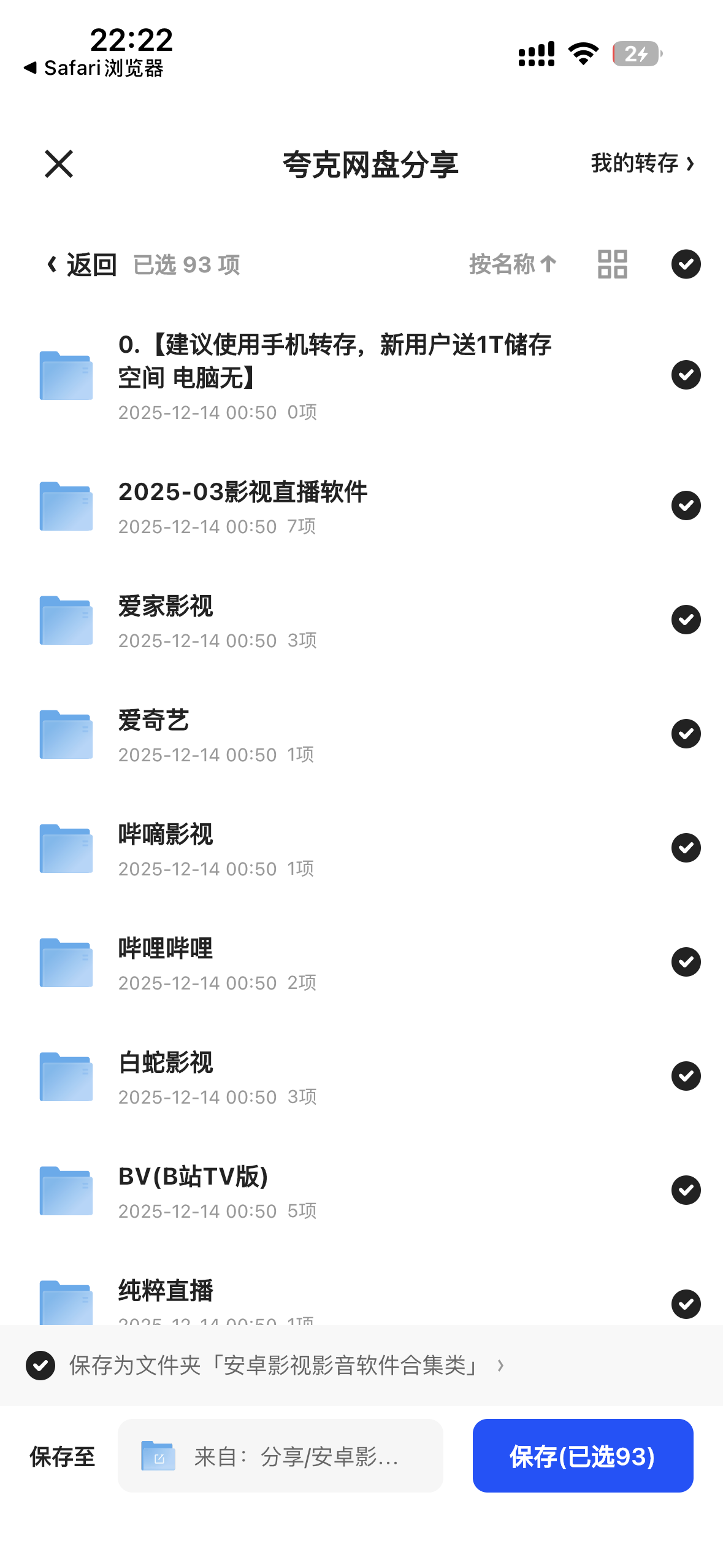Viewport: 723px width, 1568px height.
Task: Click the BV(B站TV版) folder icon
Action: pos(65,1190)
